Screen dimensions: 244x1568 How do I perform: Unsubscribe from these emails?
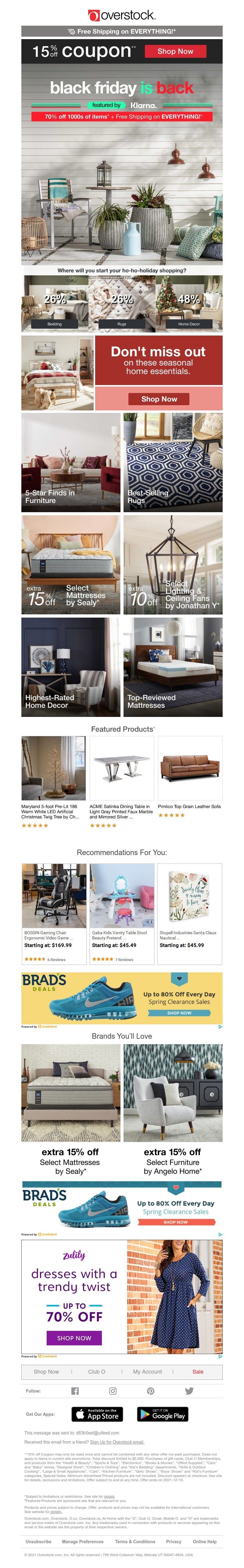38,1542
